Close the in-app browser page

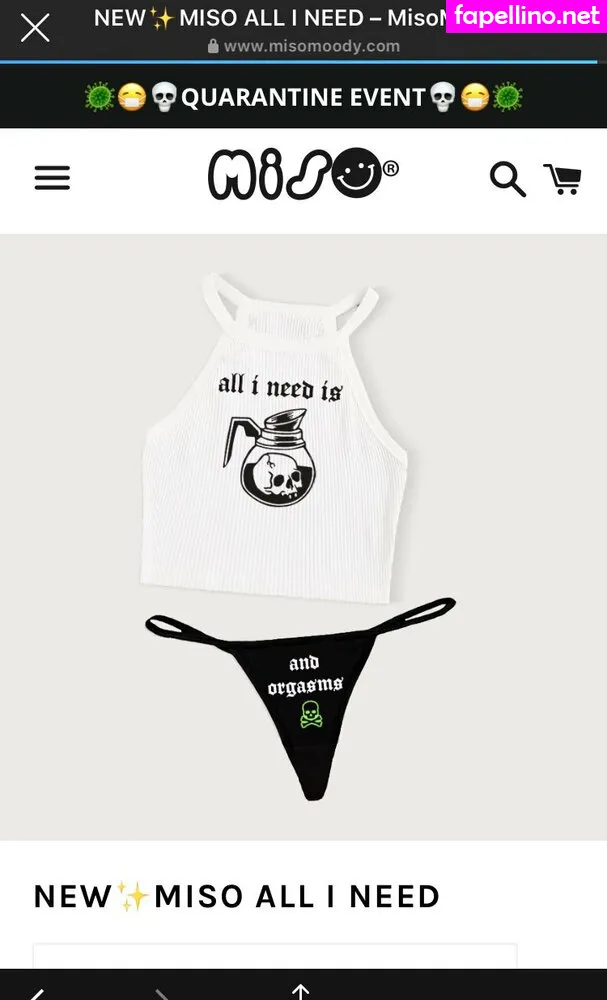coord(35,28)
